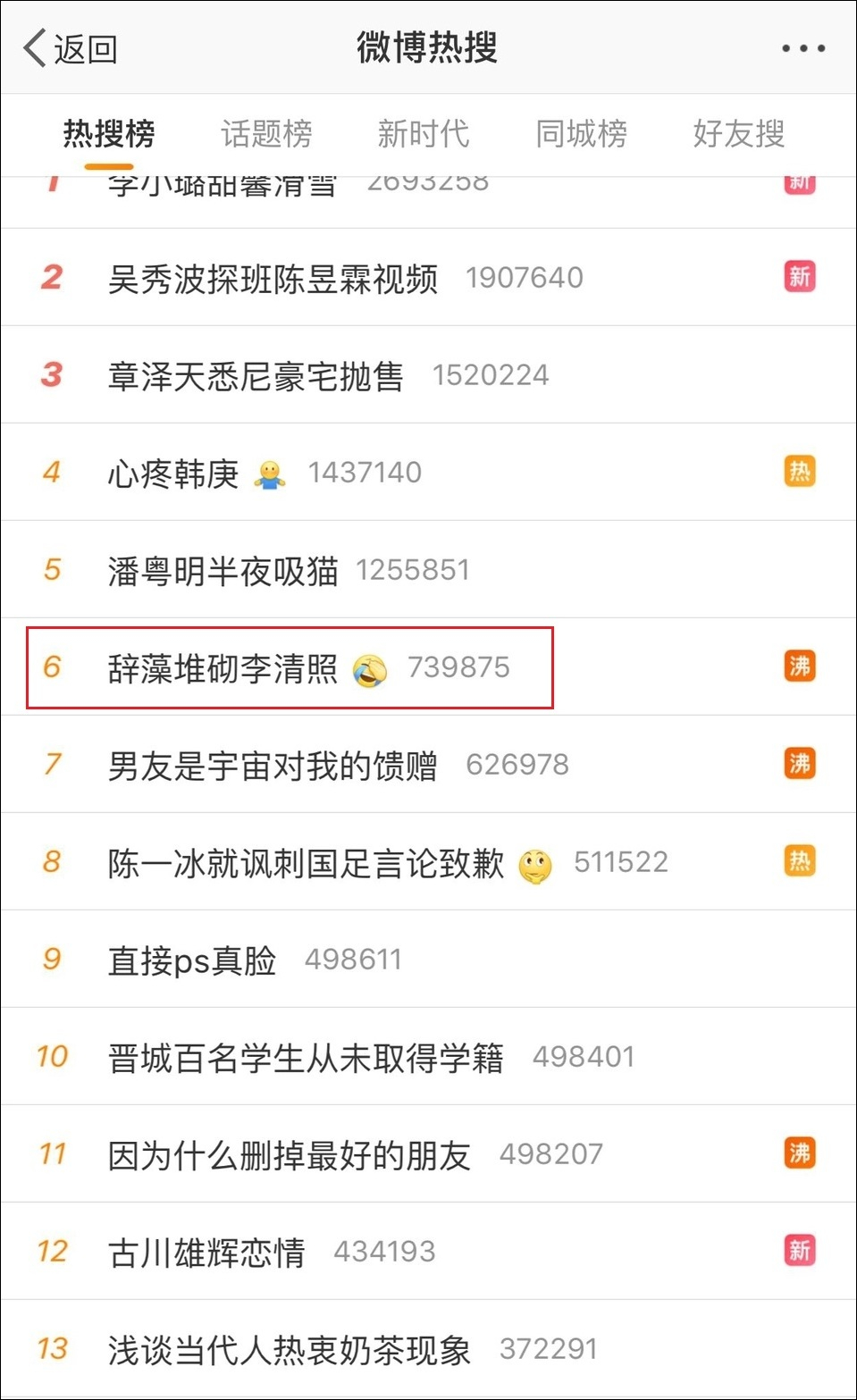
Task: View the 古川雄辉恋情 trending topic
Action: [206, 1253]
